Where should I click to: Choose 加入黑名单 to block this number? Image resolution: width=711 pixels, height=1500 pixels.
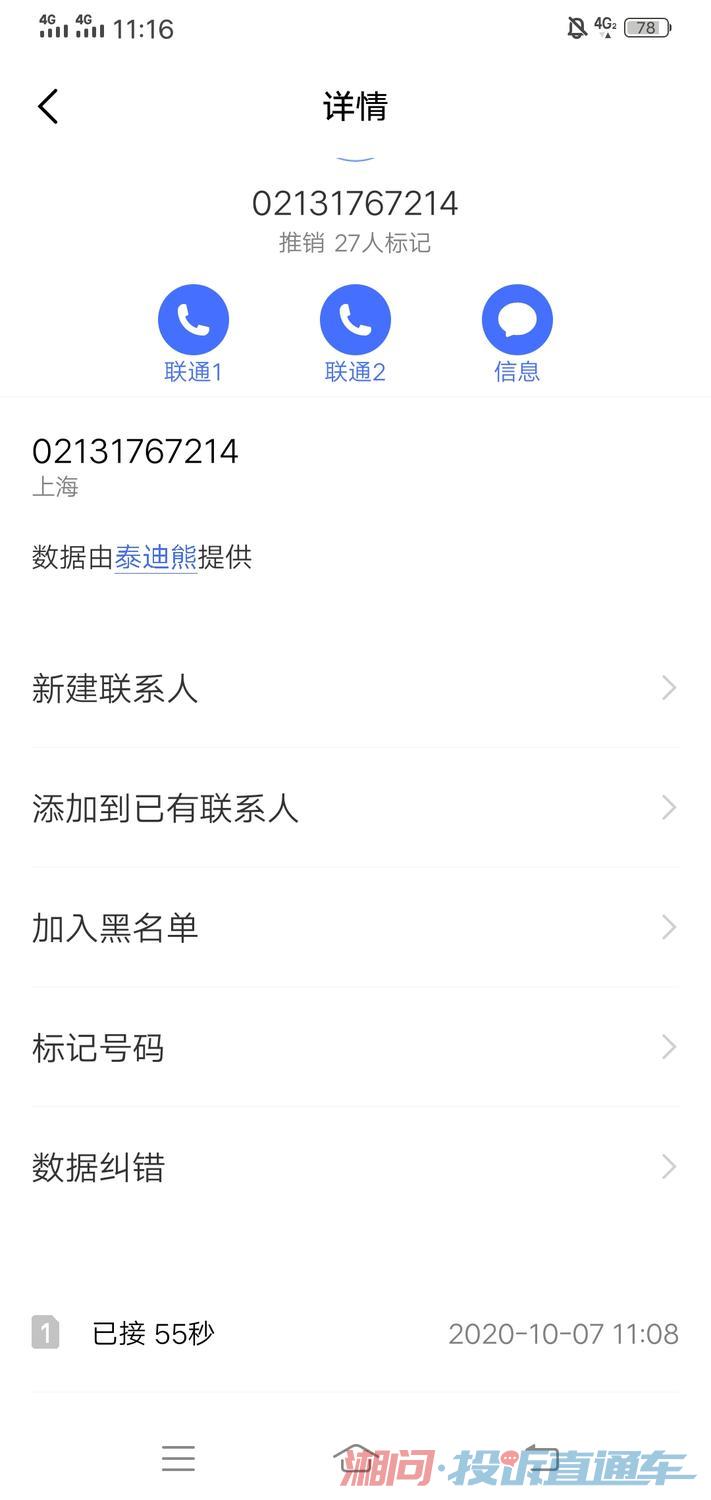355,928
